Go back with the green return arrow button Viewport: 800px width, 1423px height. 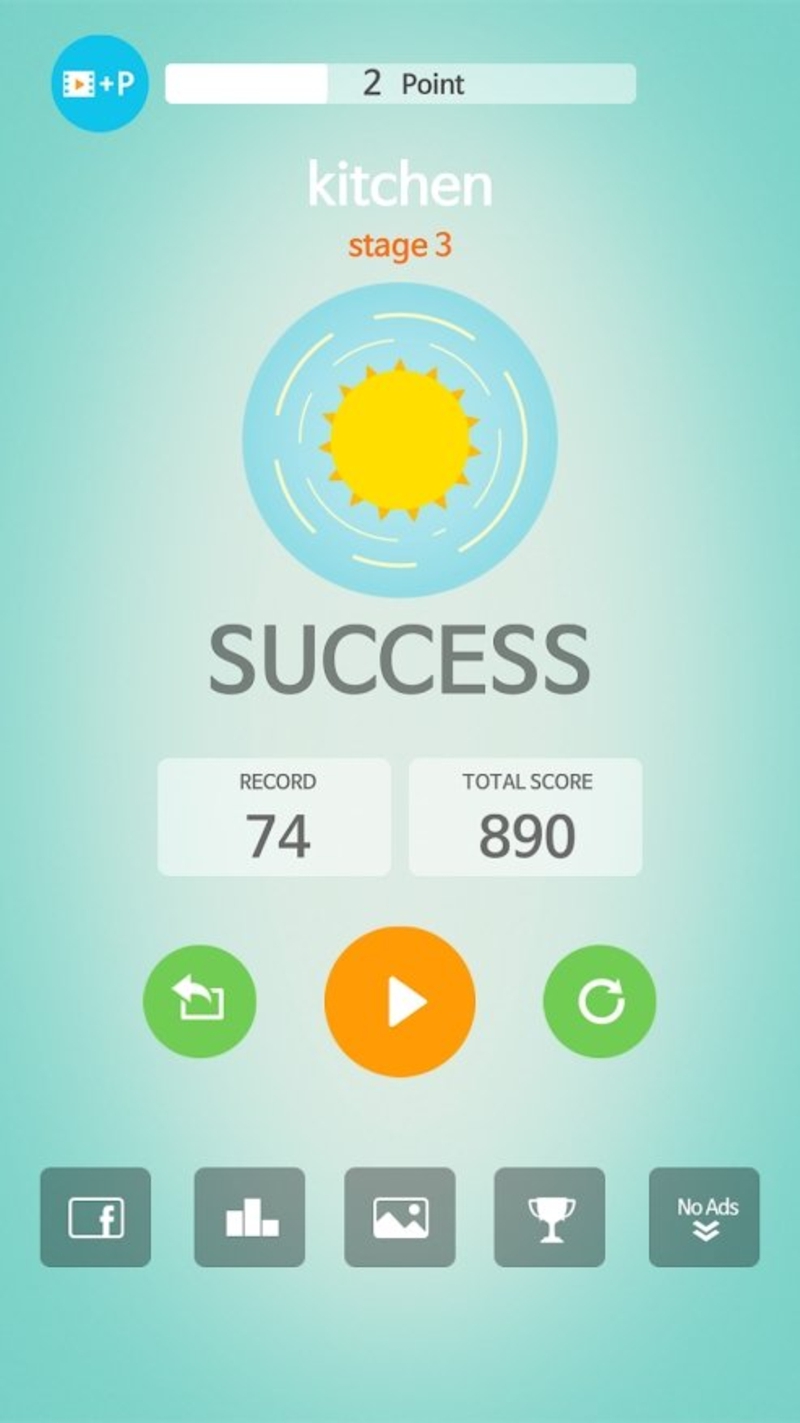(199, 1001)
